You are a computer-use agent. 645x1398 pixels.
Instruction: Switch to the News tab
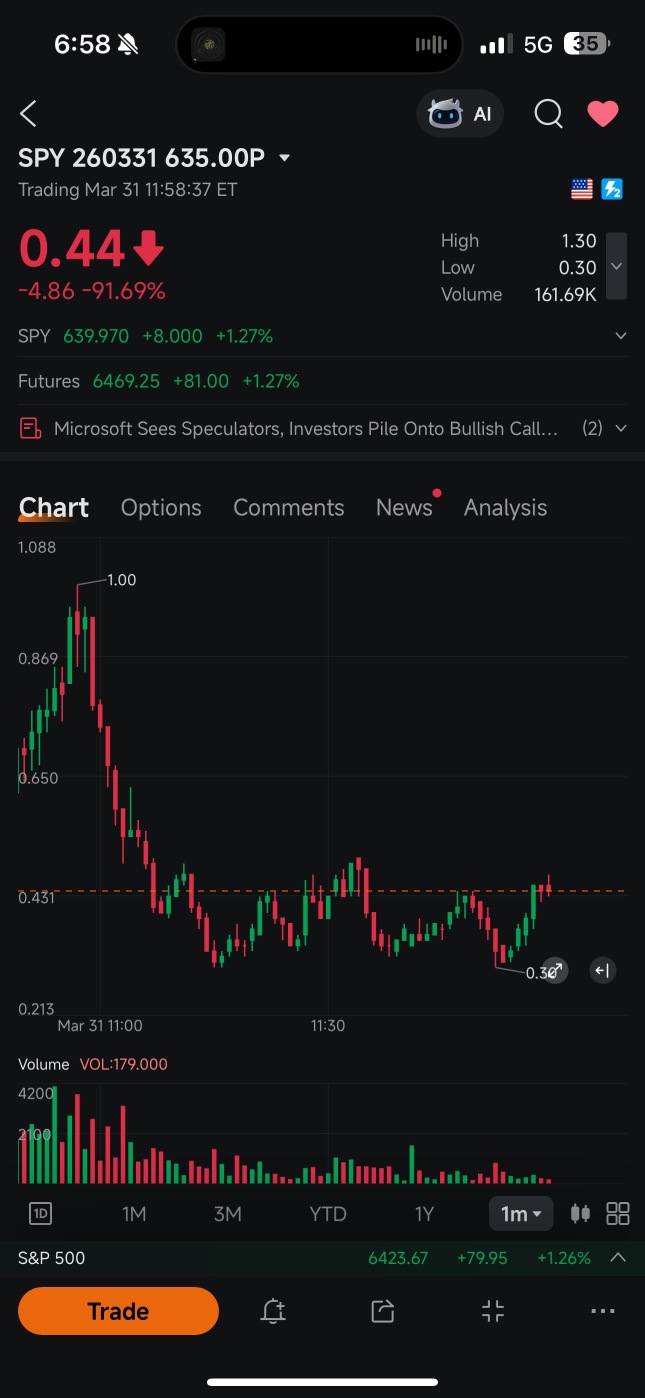tap(404, 508)
